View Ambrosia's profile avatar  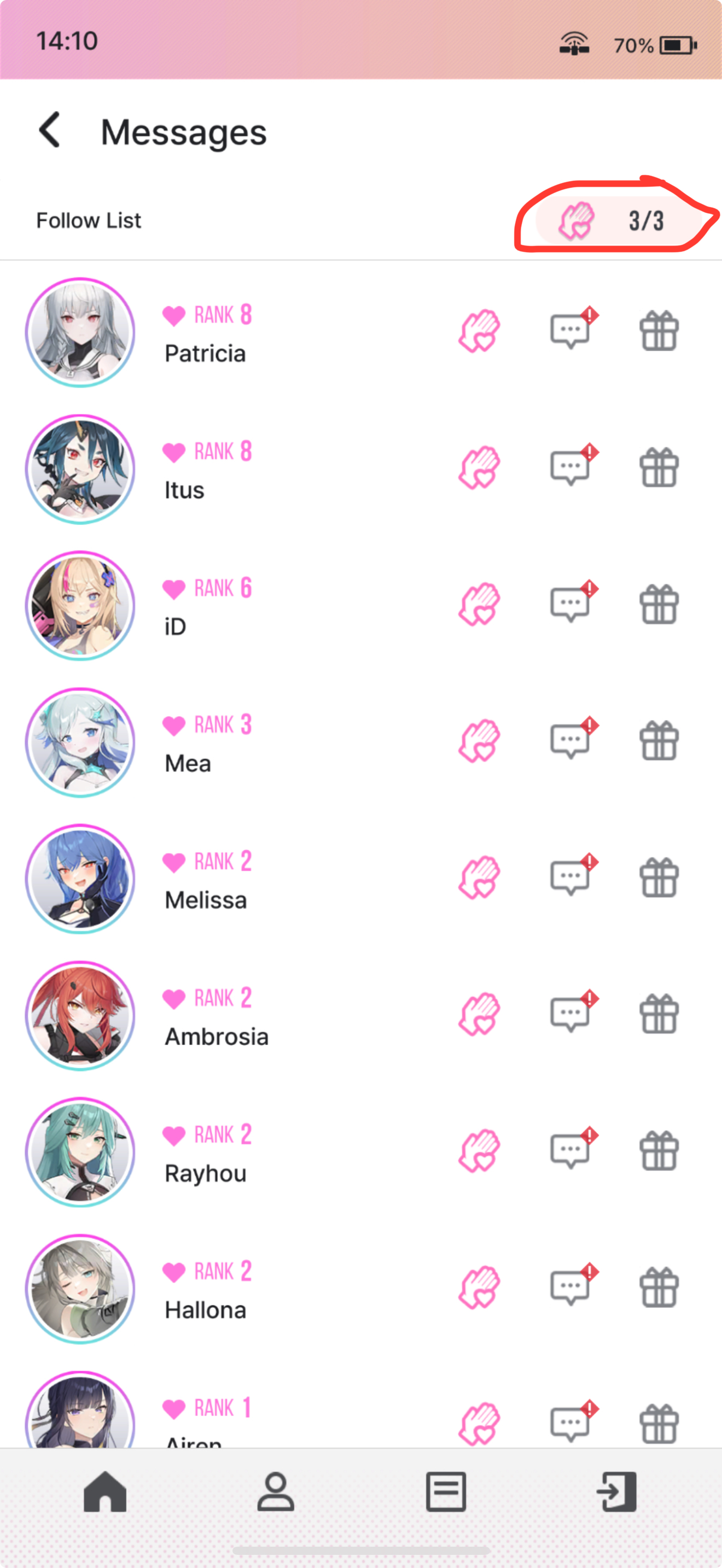[80, 1015]
